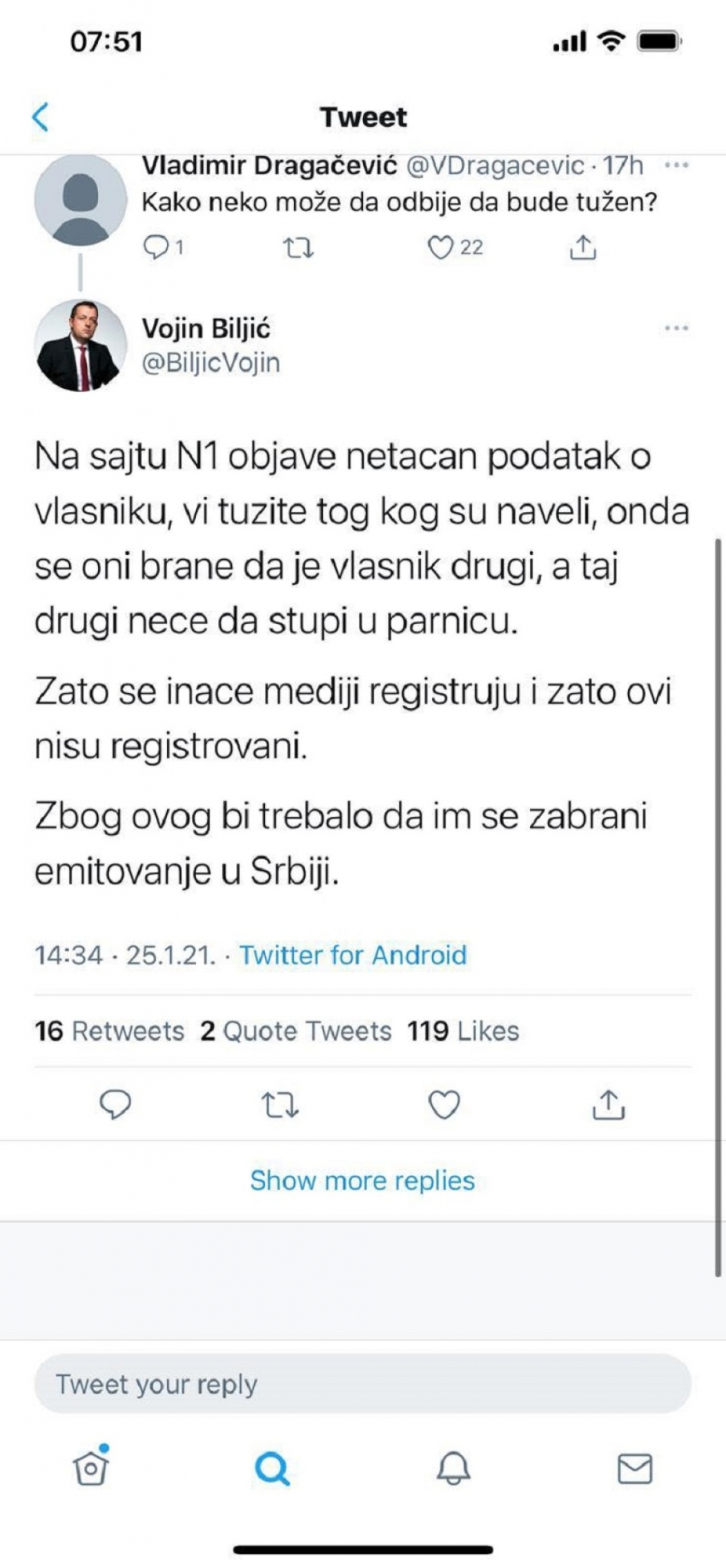The width and height of the screenshot is (726, 1568).
Task: Go back using the chevron arrow
Action: [x=40, y=116]
